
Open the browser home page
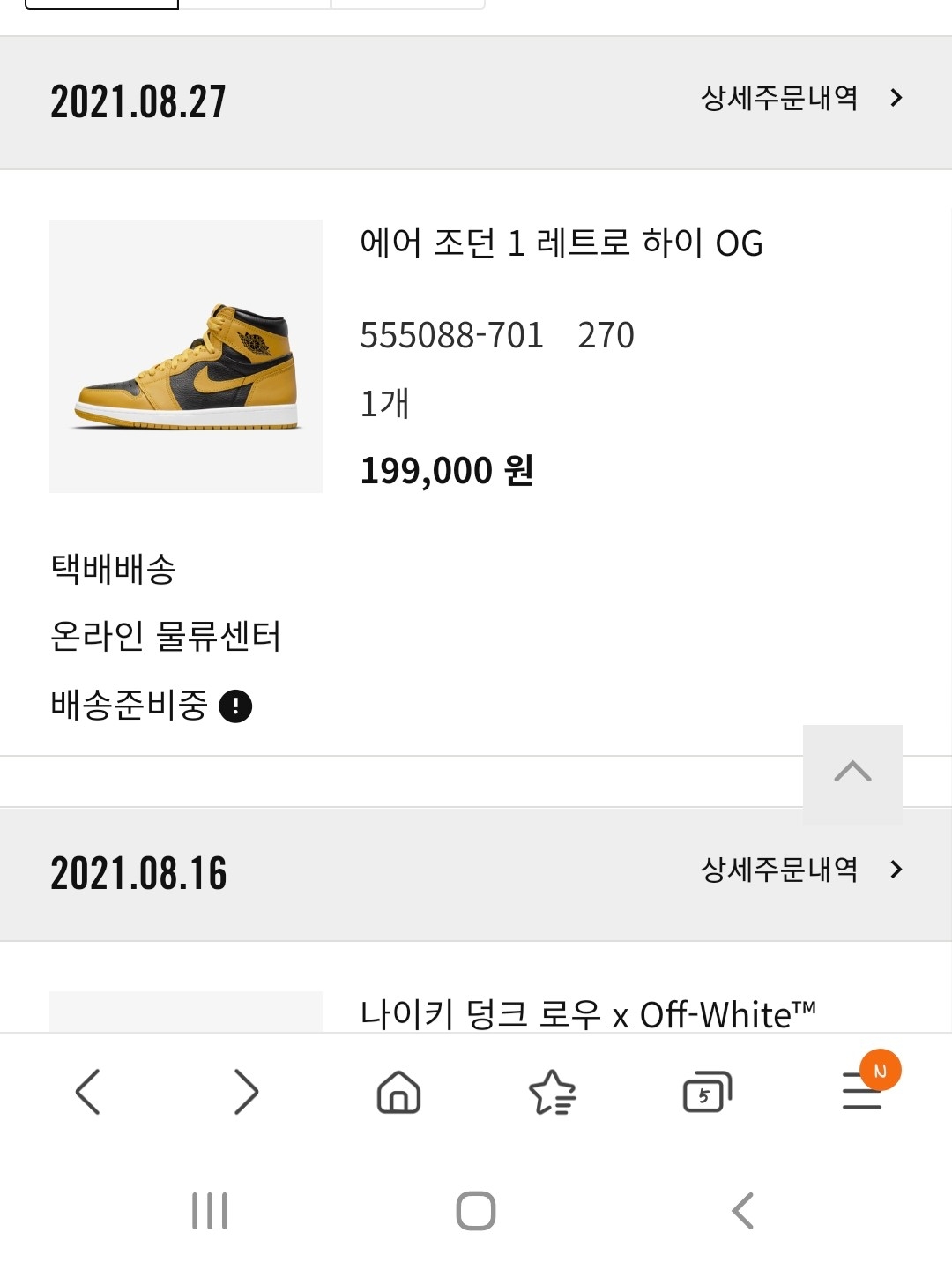tap(398, 1092)
